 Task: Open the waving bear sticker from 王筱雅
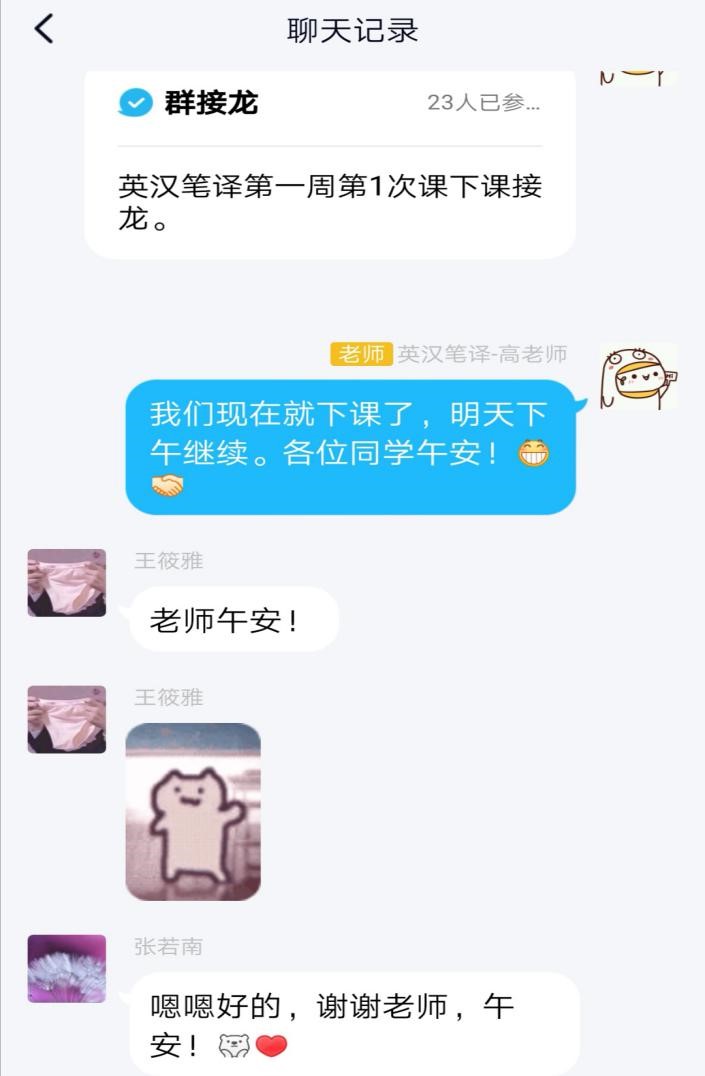click(x=193, y=811)
